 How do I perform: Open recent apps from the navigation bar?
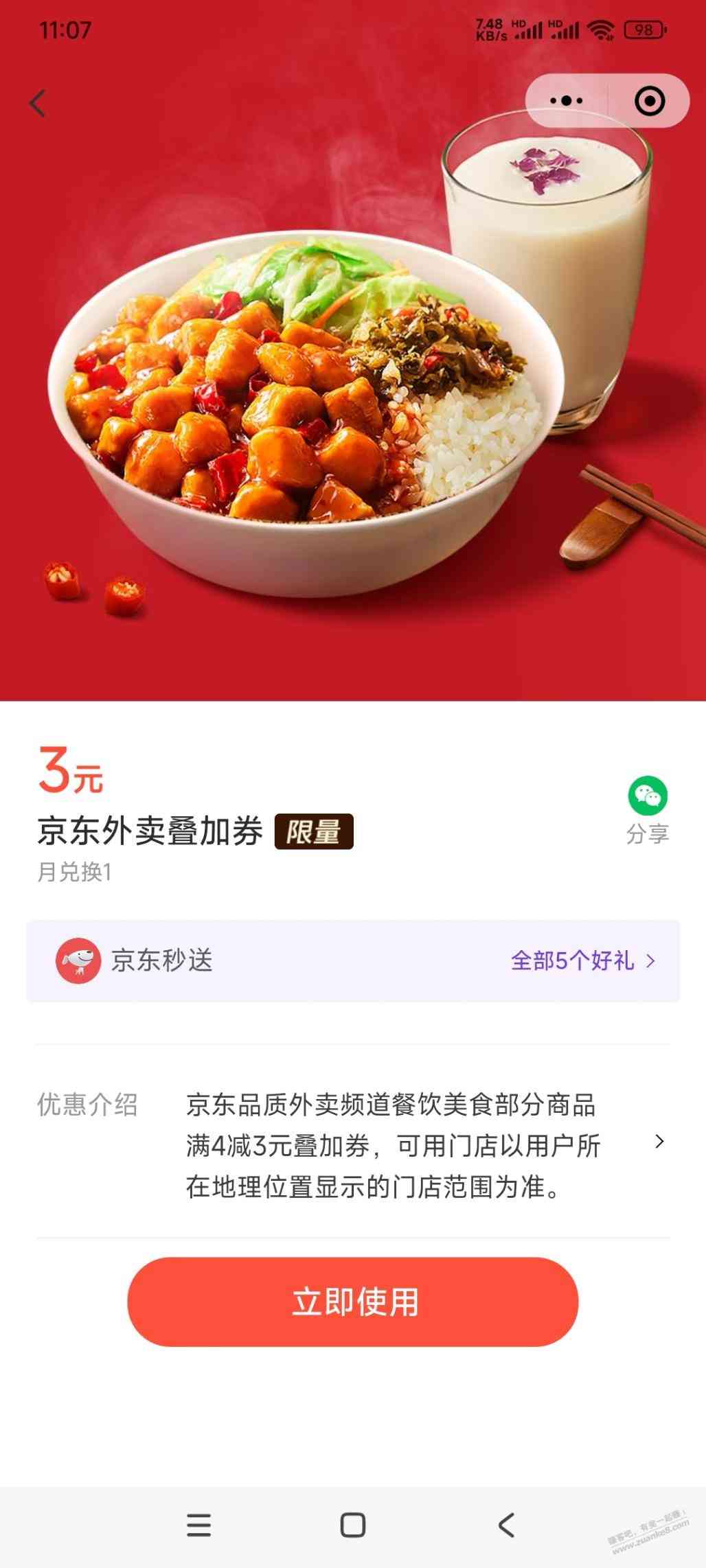[x=199, y=1525]
